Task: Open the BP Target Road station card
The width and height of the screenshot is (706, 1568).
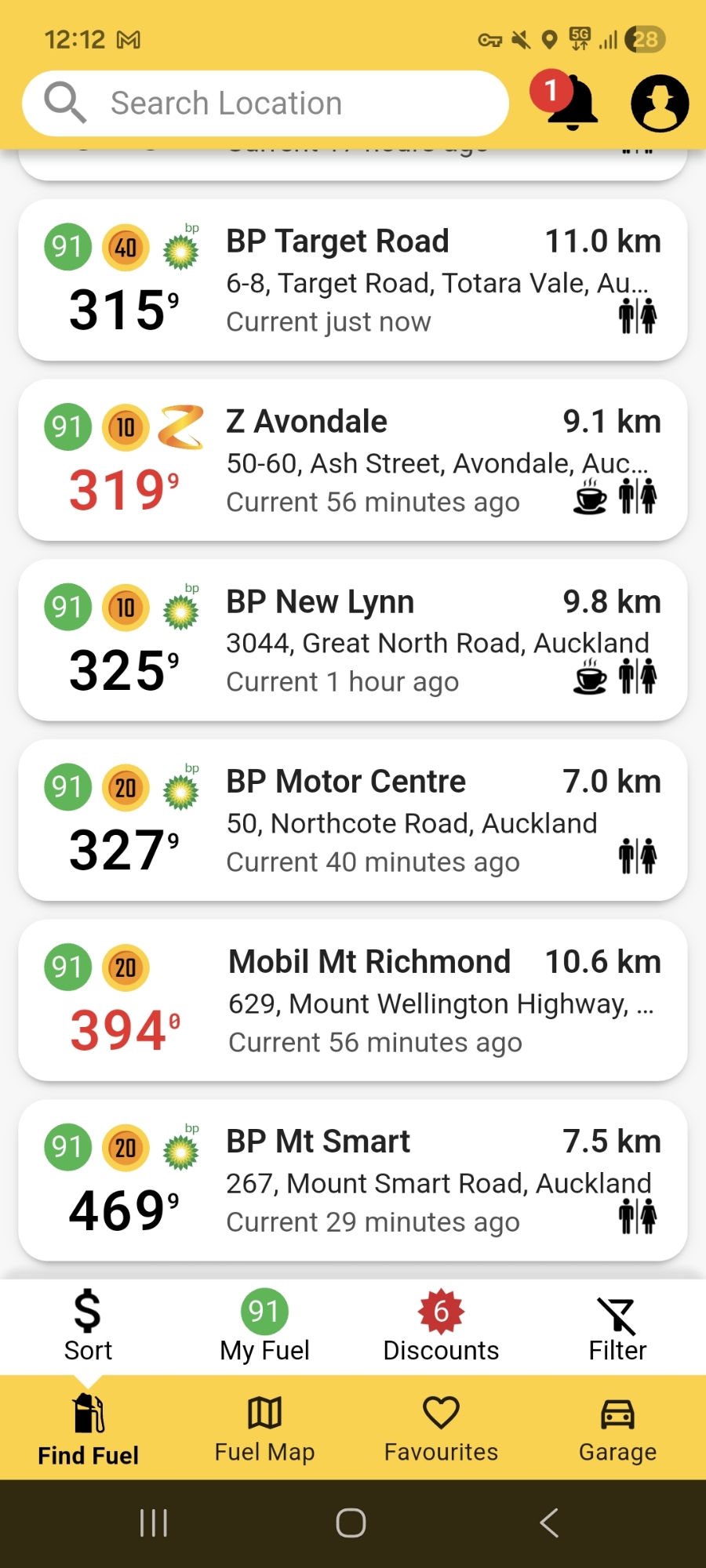Action: coord(353,280)
